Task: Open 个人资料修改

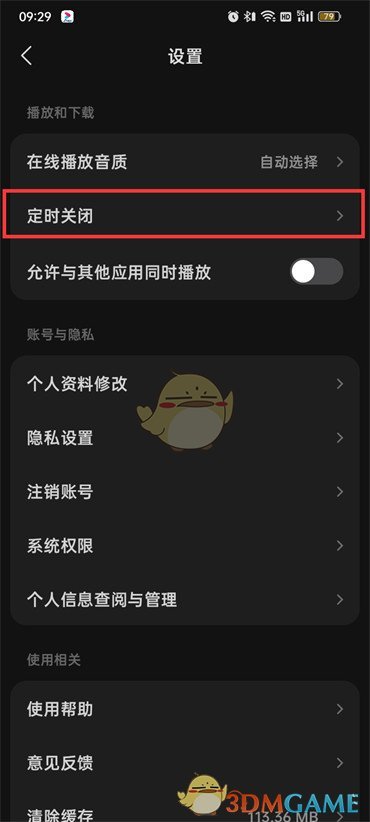Action: click(184, 384)
